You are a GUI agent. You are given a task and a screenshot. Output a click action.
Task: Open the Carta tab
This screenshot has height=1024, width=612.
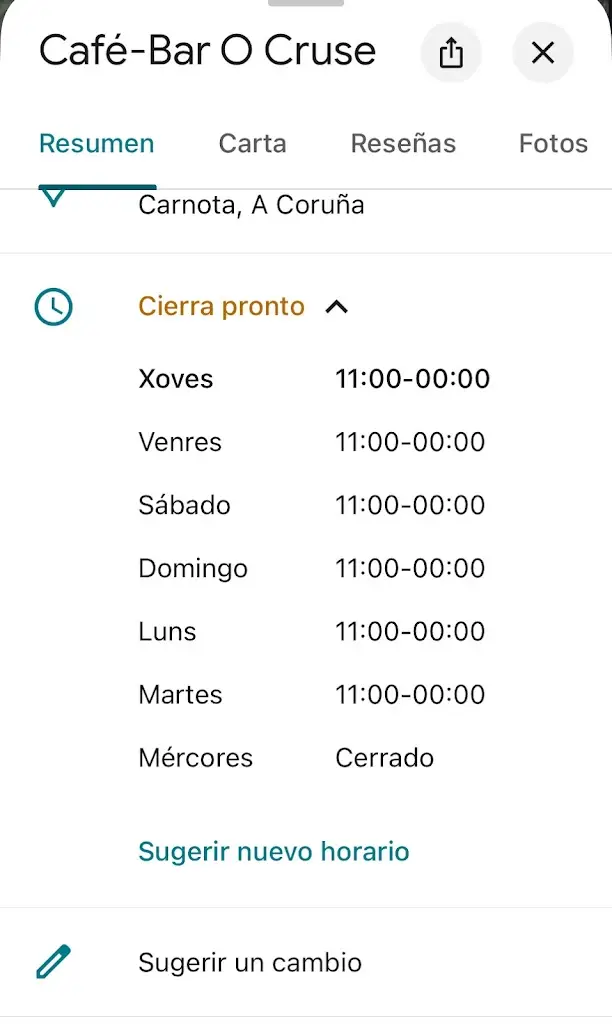[x=252, y=144]
